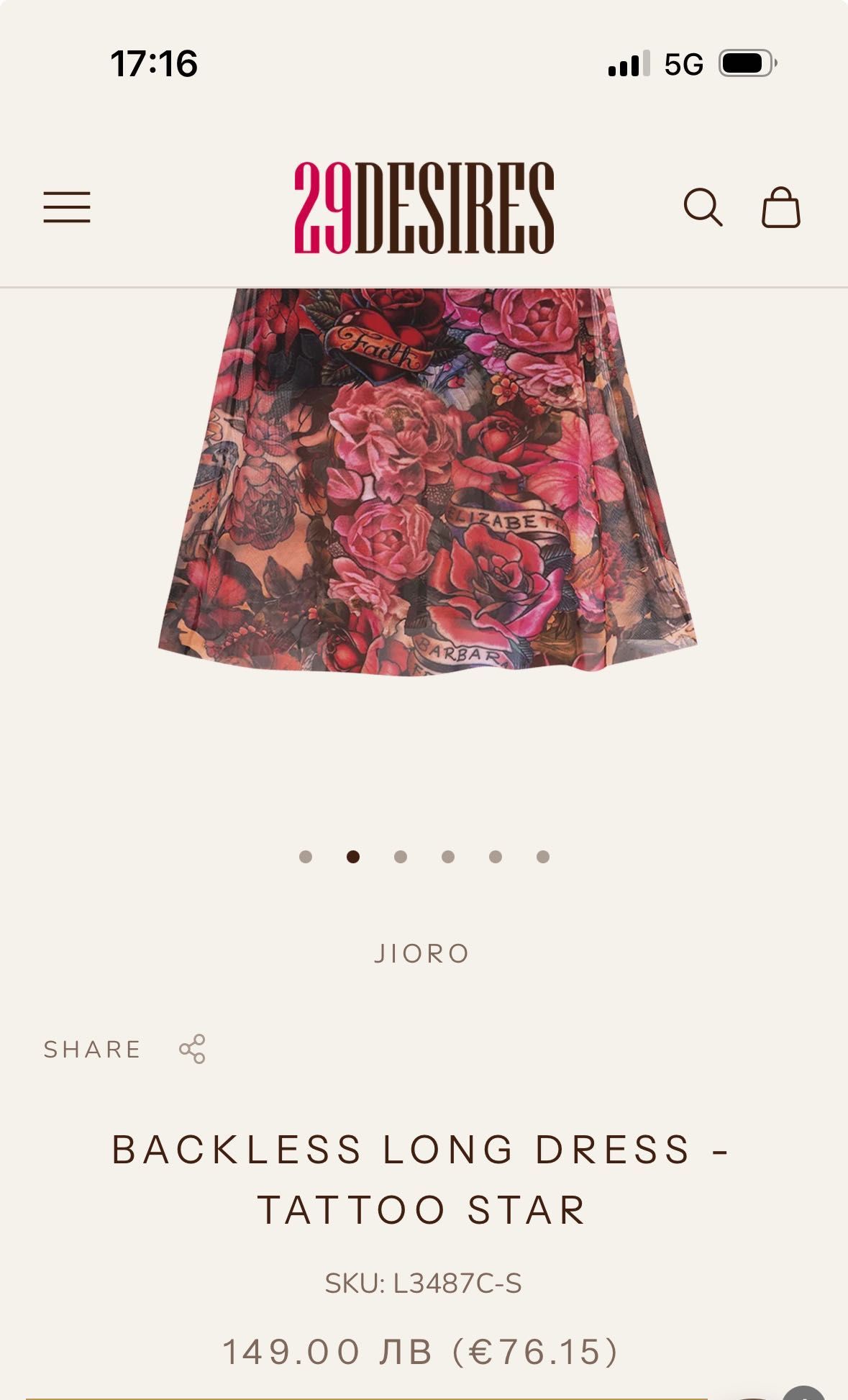Go to 29Desires home page
The image size is (848, 1400).
[424, 207]
